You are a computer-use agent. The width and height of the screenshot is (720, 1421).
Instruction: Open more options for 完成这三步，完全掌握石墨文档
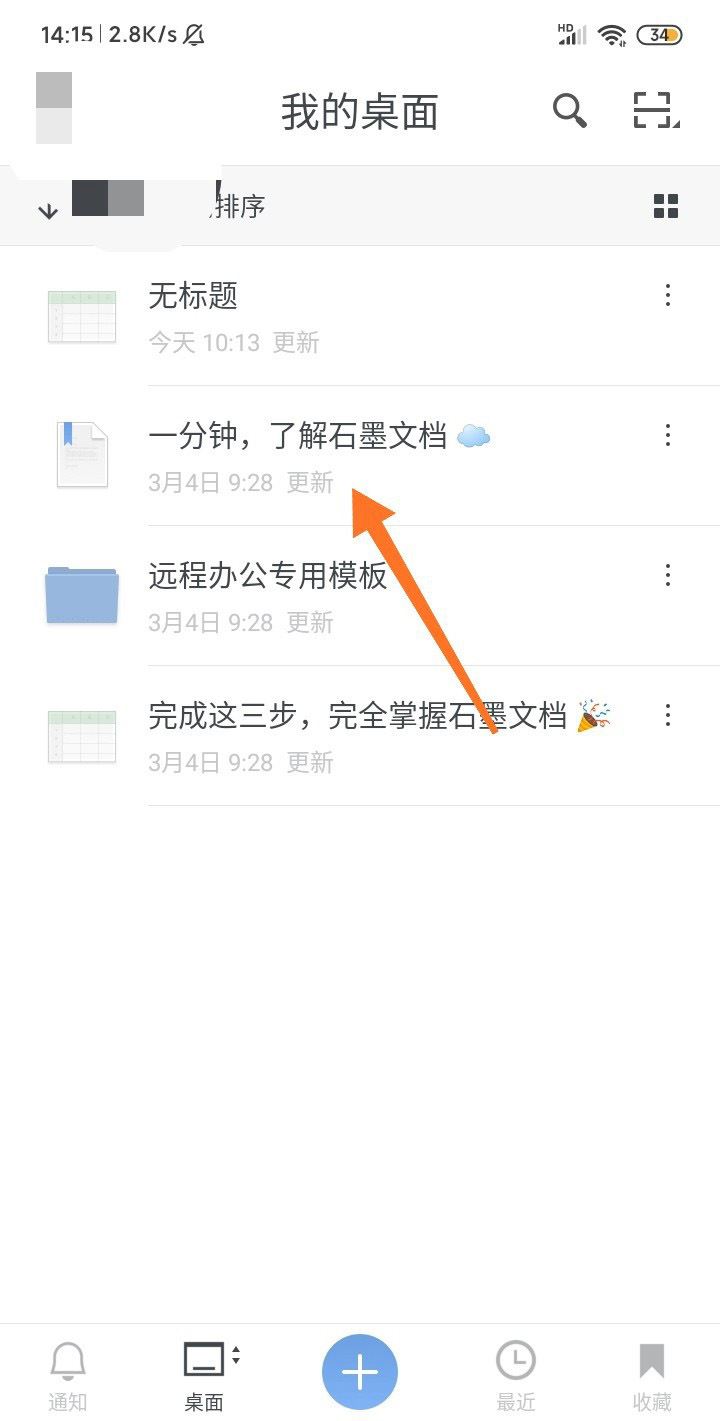pos(668,716)
